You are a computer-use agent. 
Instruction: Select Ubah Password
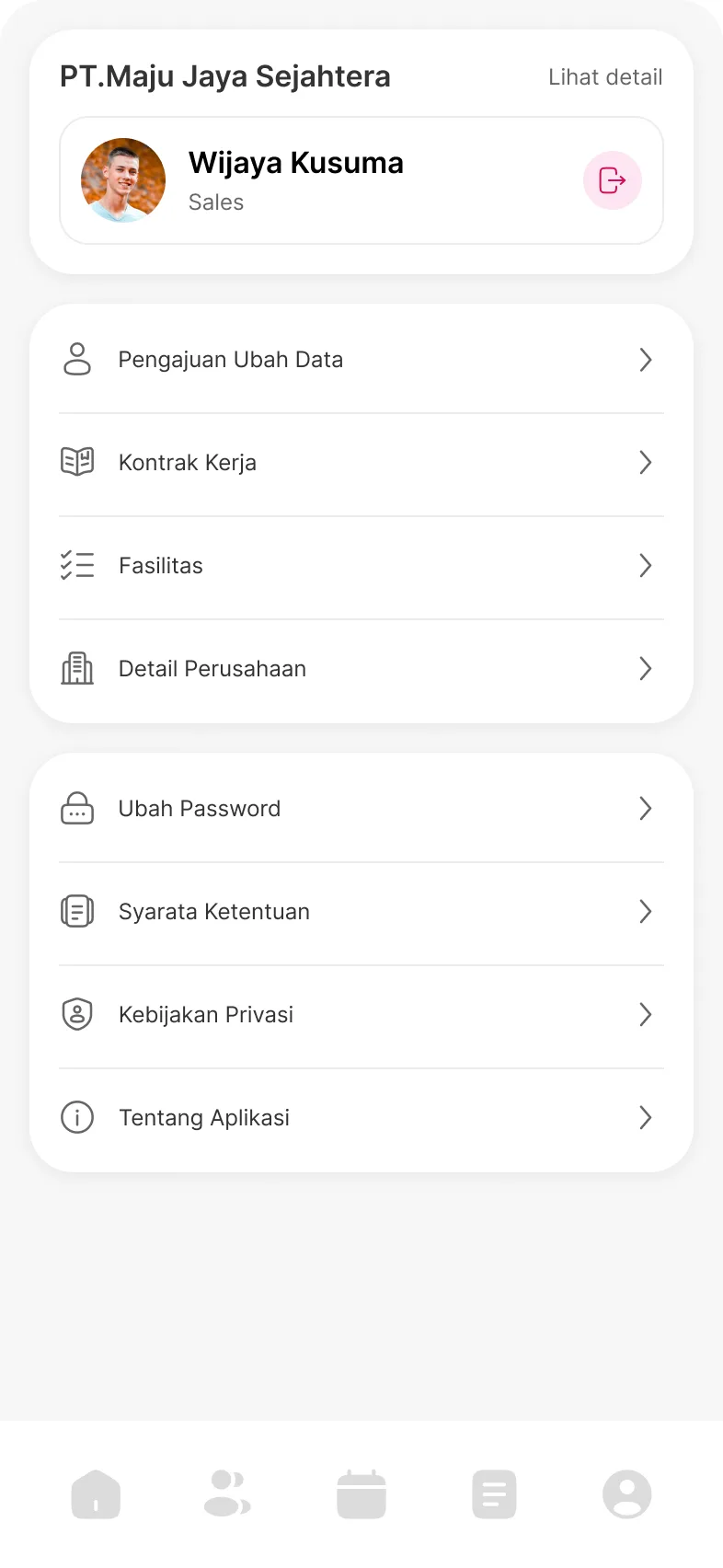361,809
